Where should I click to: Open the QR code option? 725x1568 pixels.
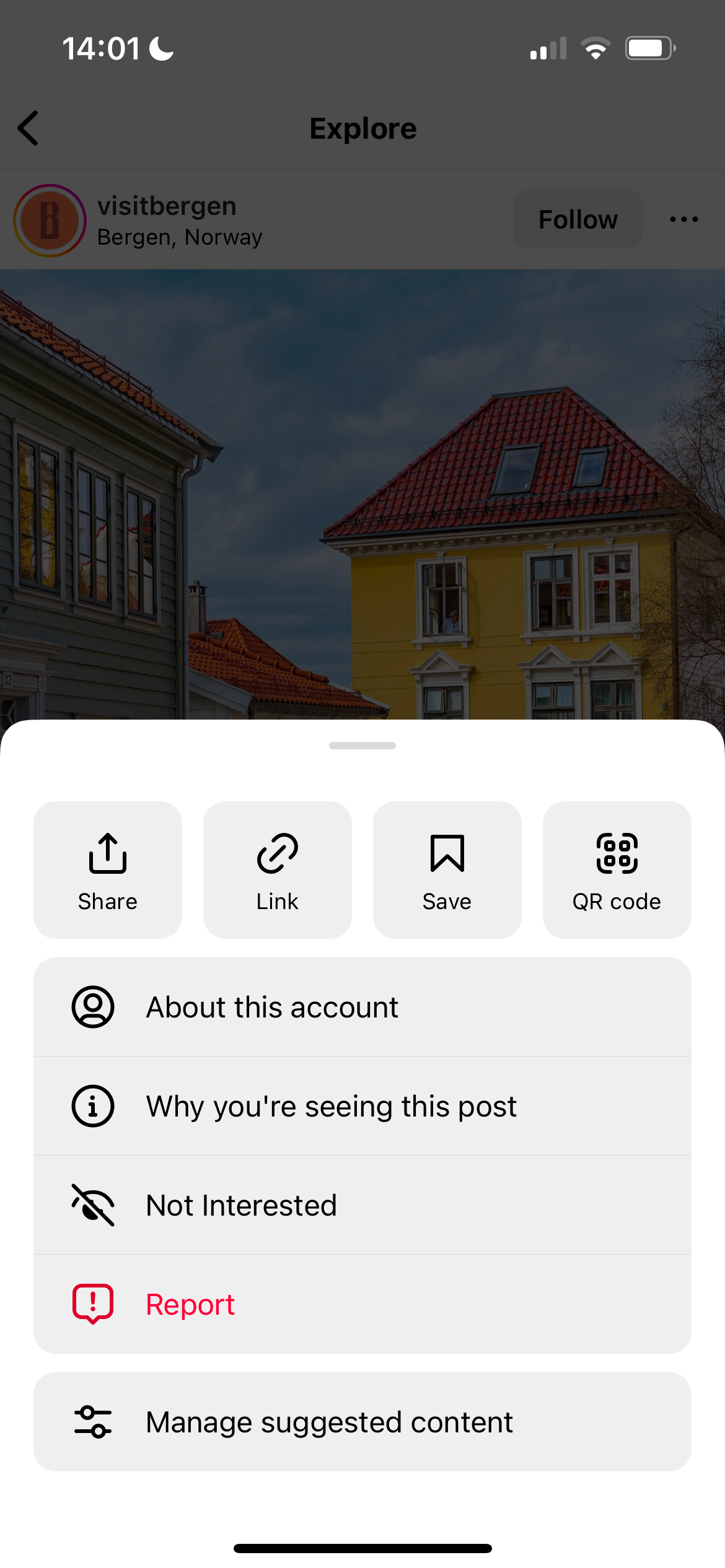[617, 869]
